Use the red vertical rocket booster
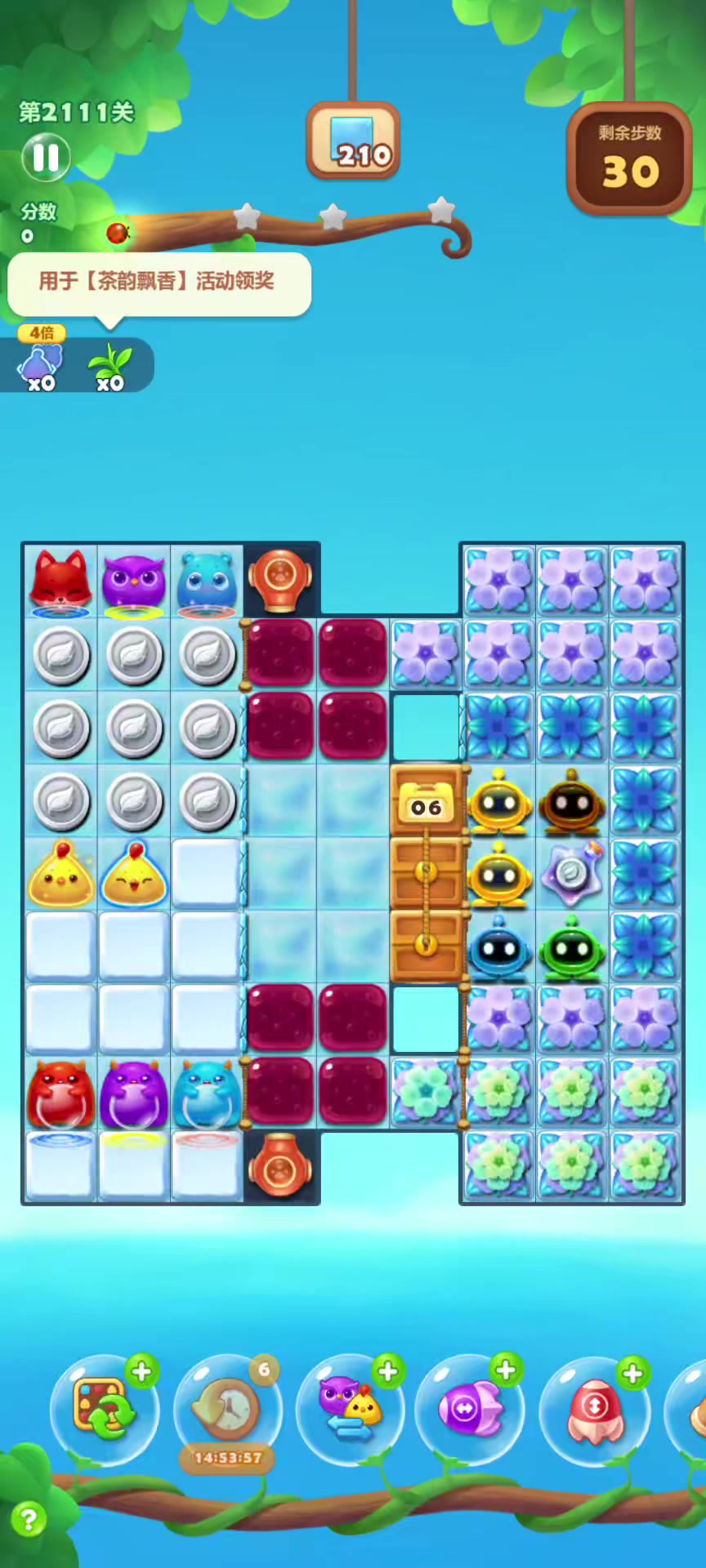706x1568 pixels. (x=594, y=1409)
